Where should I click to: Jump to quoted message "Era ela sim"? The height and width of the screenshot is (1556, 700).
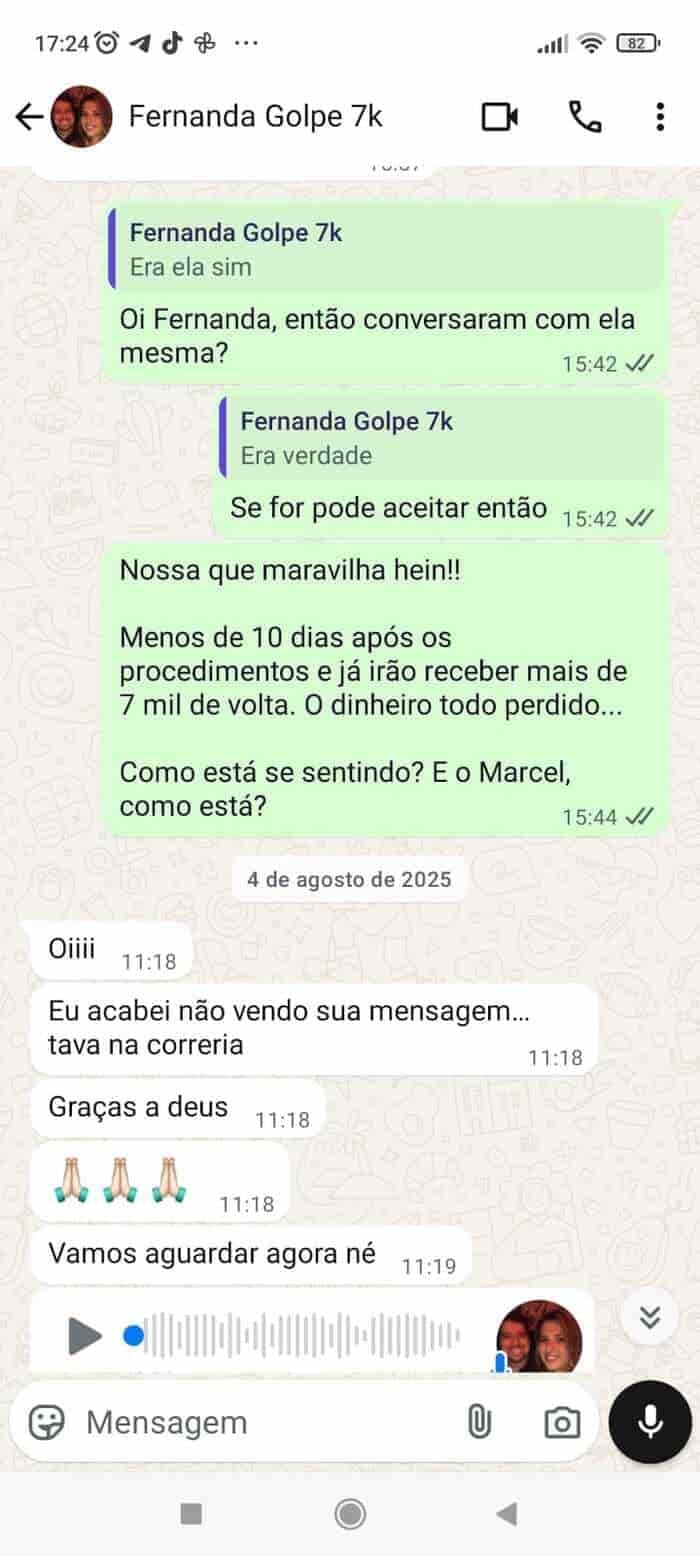pyautogui.click(x=385, y=249)
